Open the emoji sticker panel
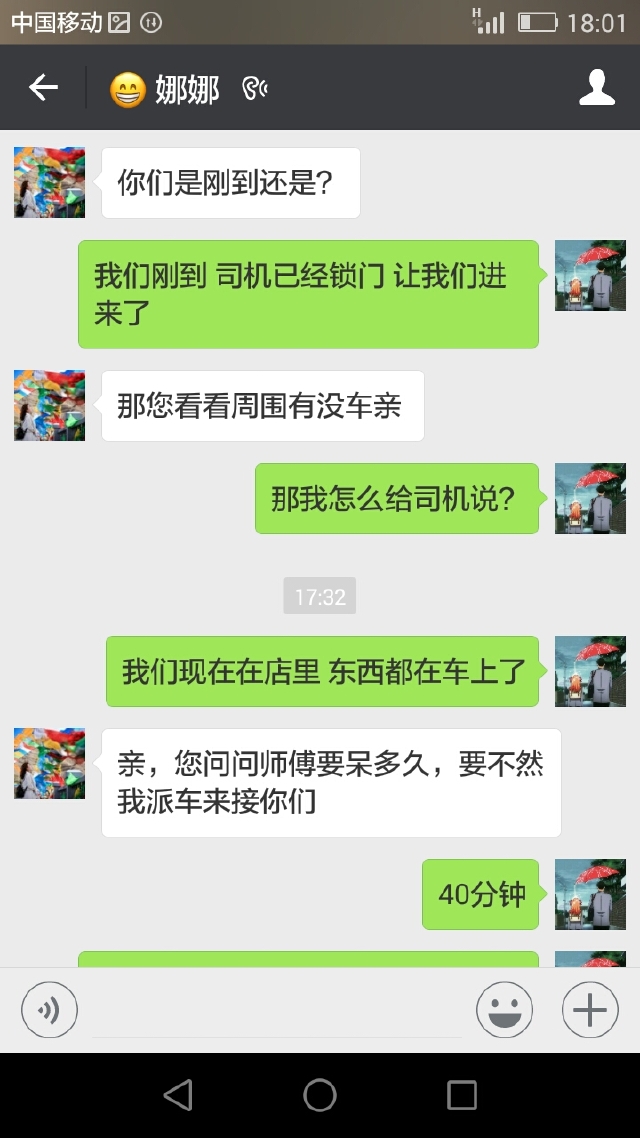The image size is (640, 1138). click(x=504, y=1010)
